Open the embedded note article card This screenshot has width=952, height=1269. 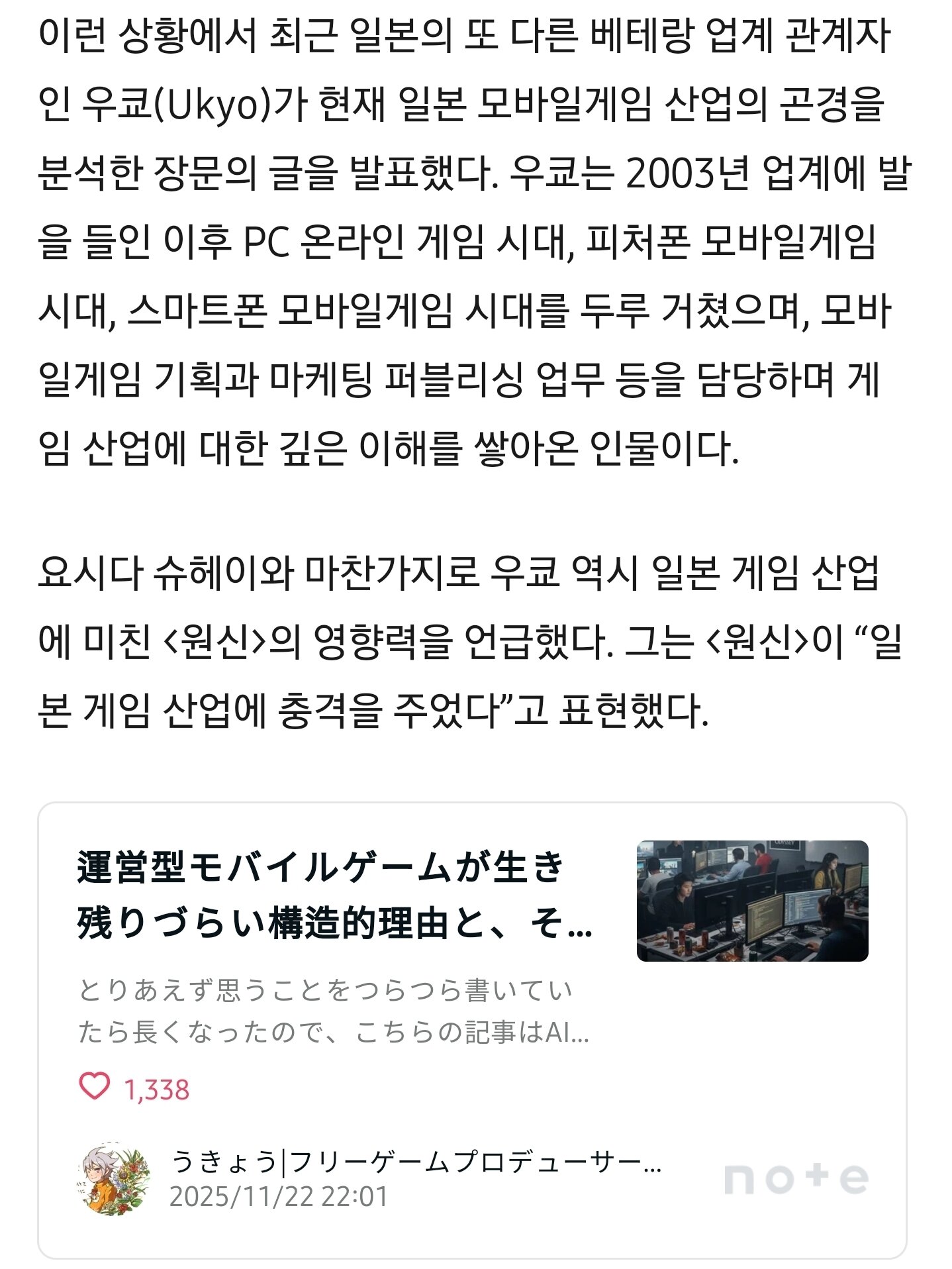pos(334,895)
